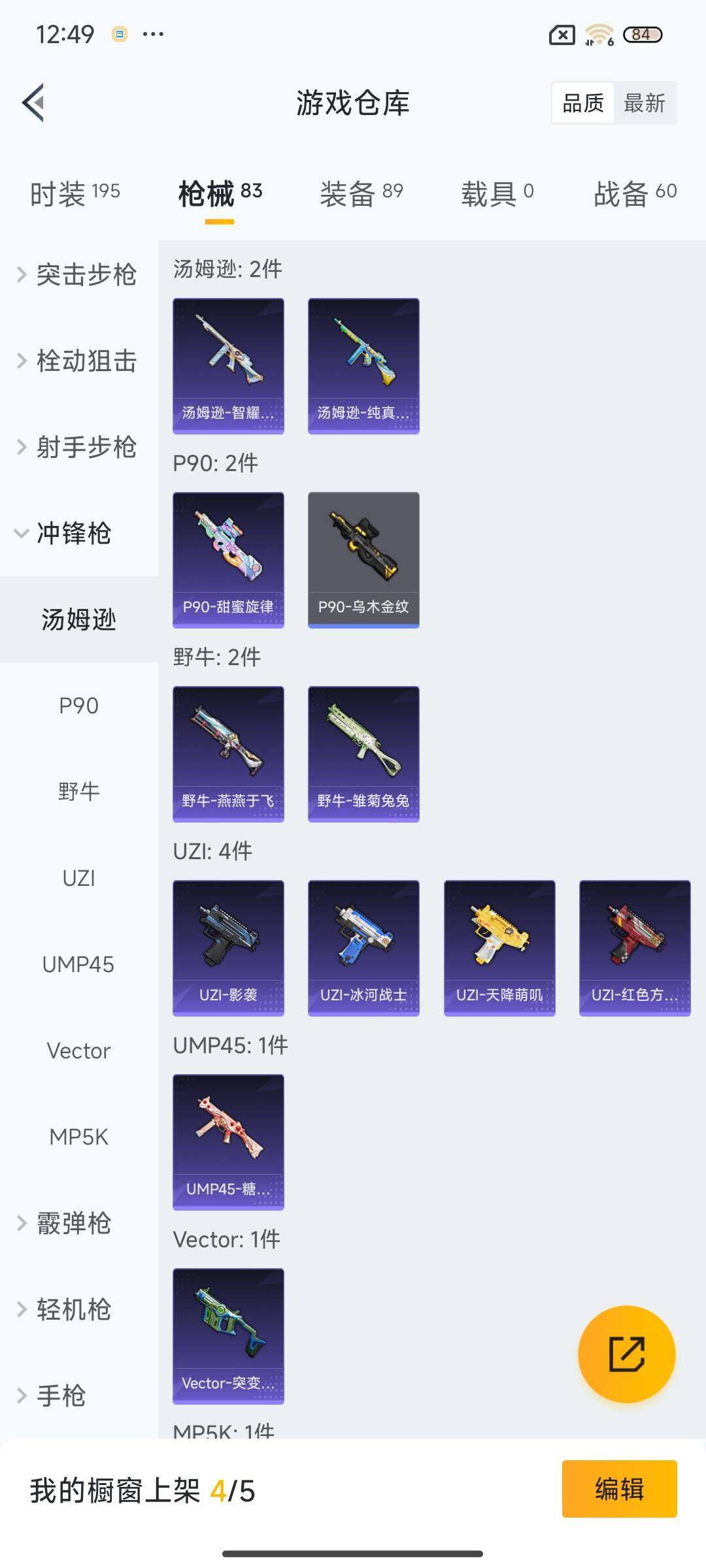
Task: Collapse the 冲锋枪 category
Action: tap(65, 533)
